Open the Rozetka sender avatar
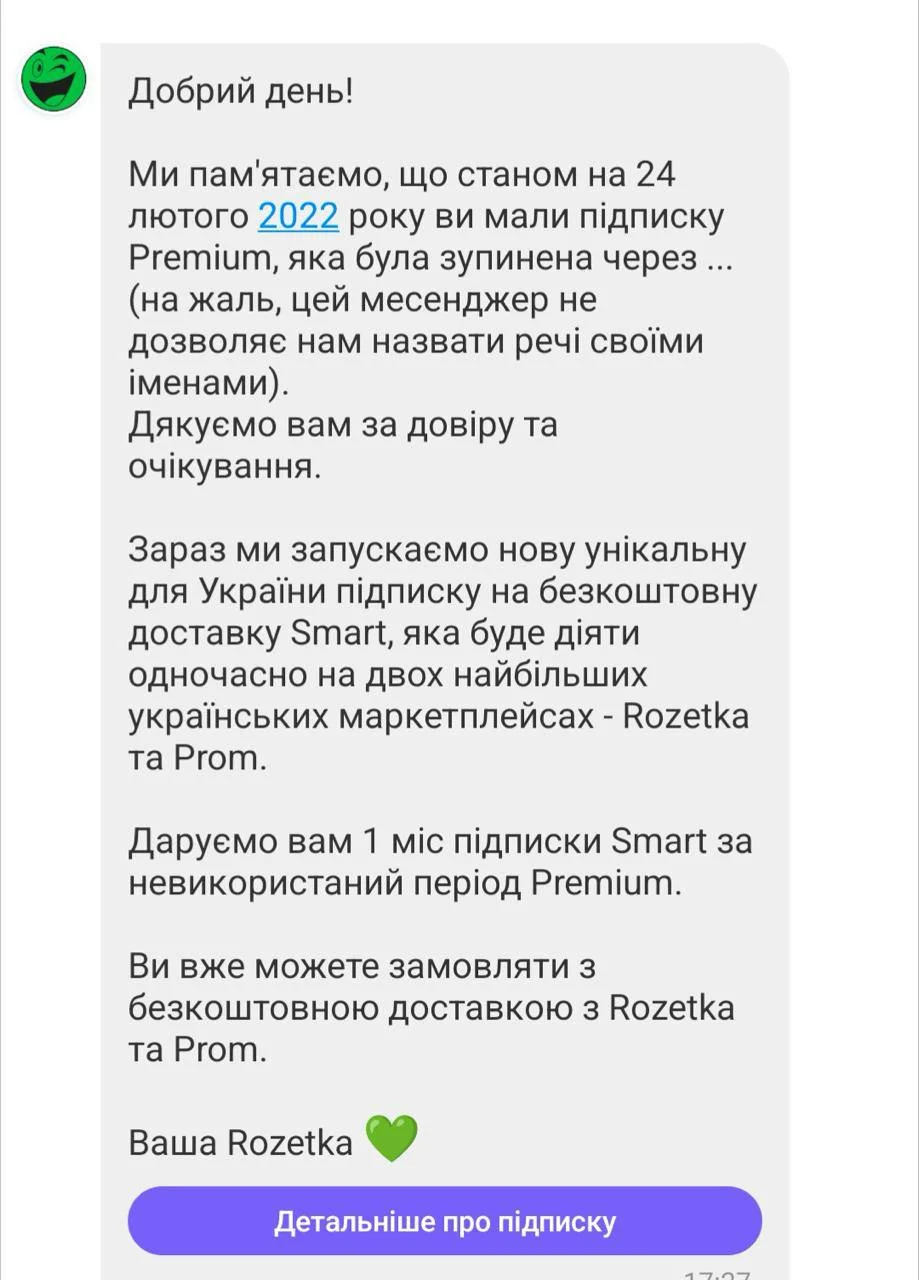Viewport: 919px width, 1280px height. [54, 78]
